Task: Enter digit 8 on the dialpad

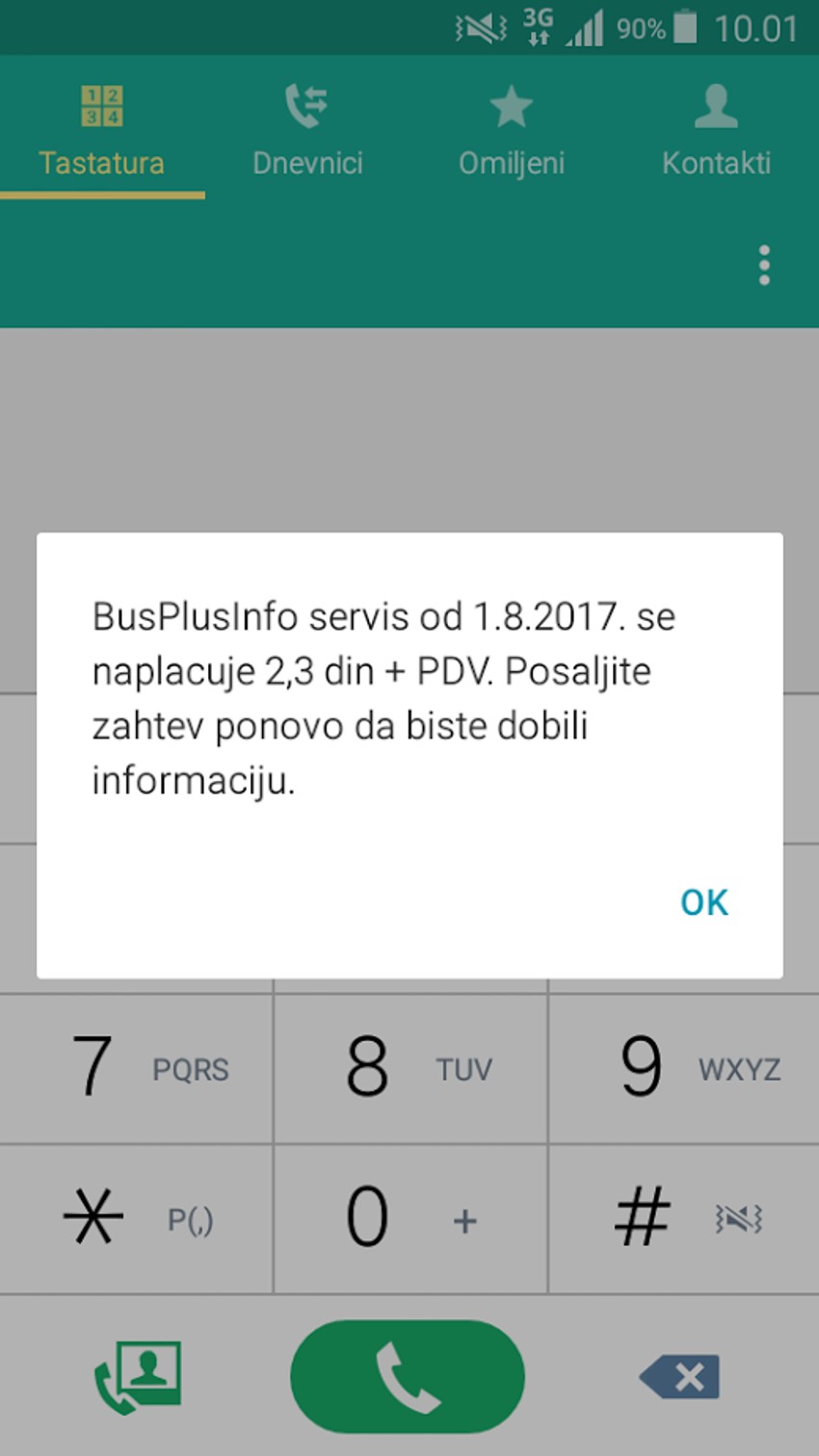Action: coord(410,1067)
